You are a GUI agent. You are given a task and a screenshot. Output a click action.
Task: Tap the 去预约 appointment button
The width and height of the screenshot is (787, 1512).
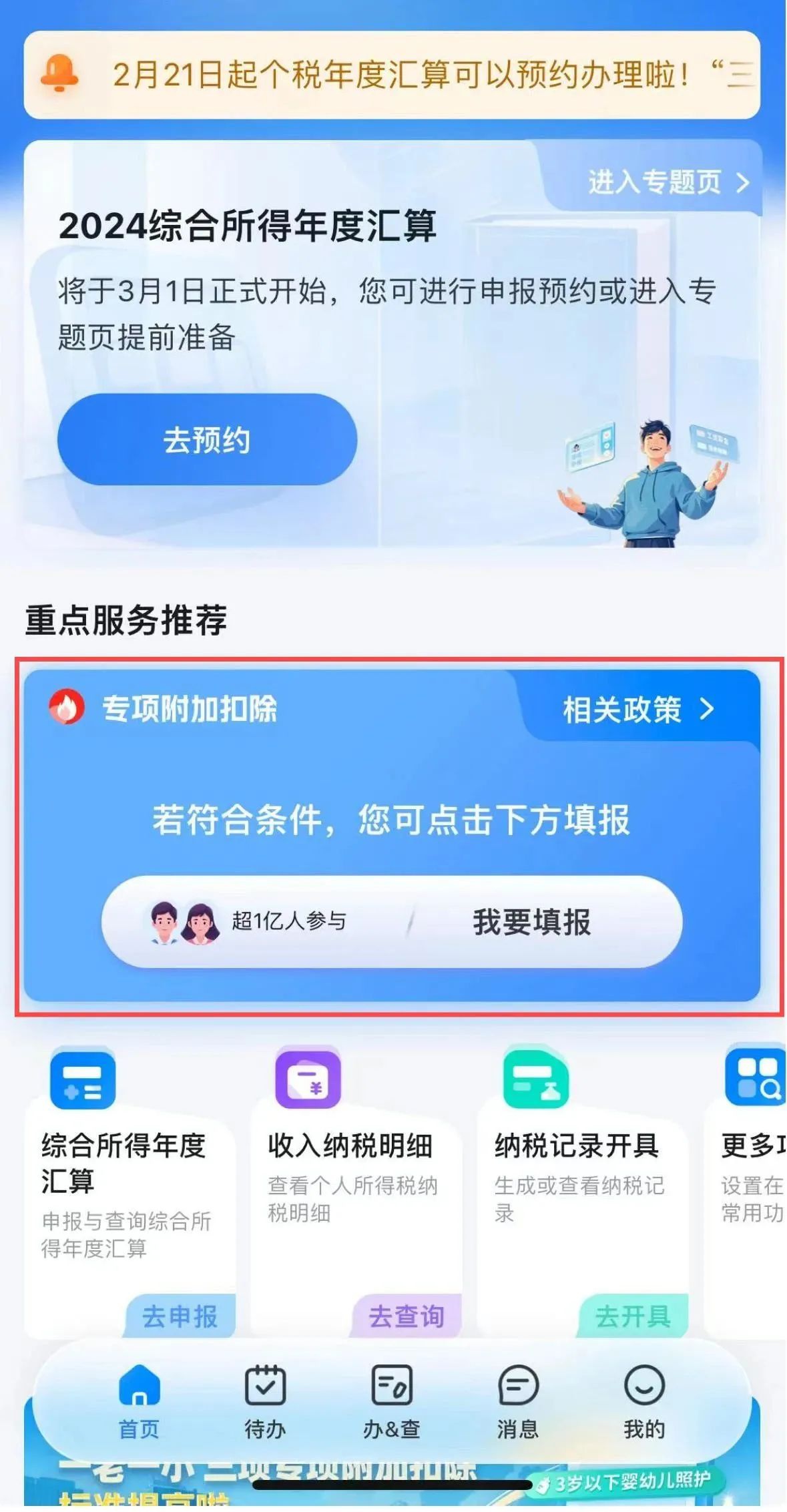click(x=207, y=440)
